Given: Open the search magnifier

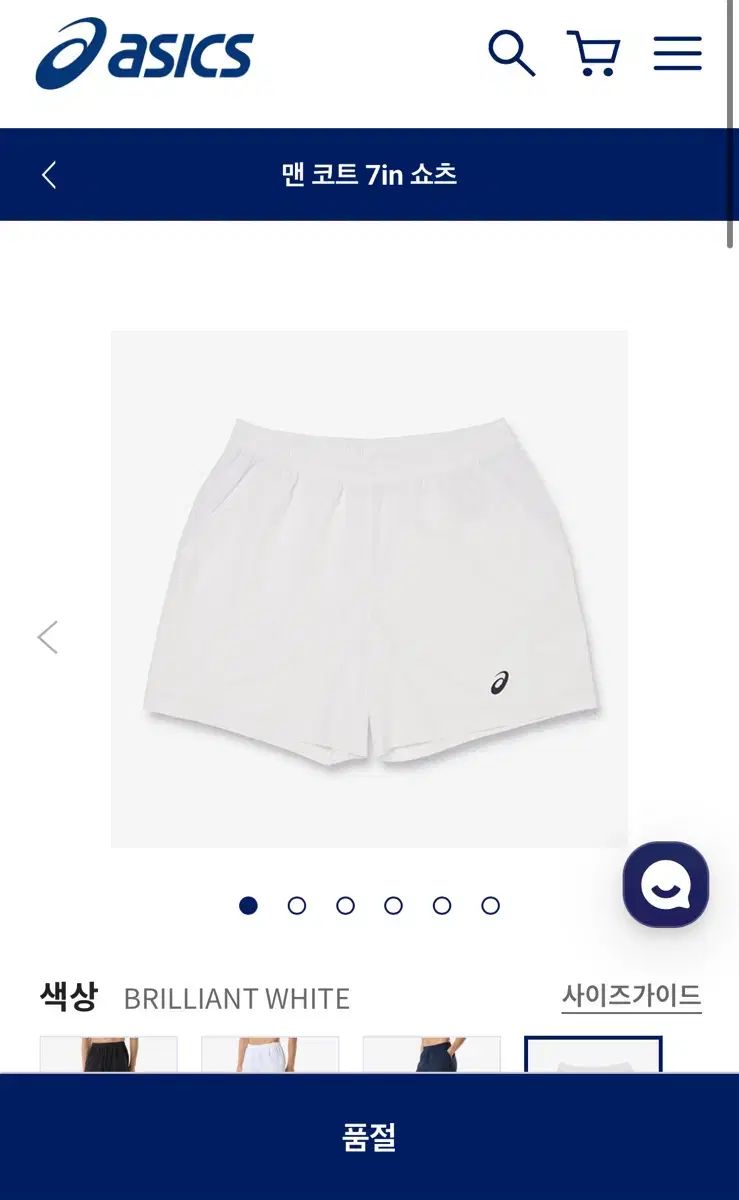Looking at the screenshot, I should 511,53.
